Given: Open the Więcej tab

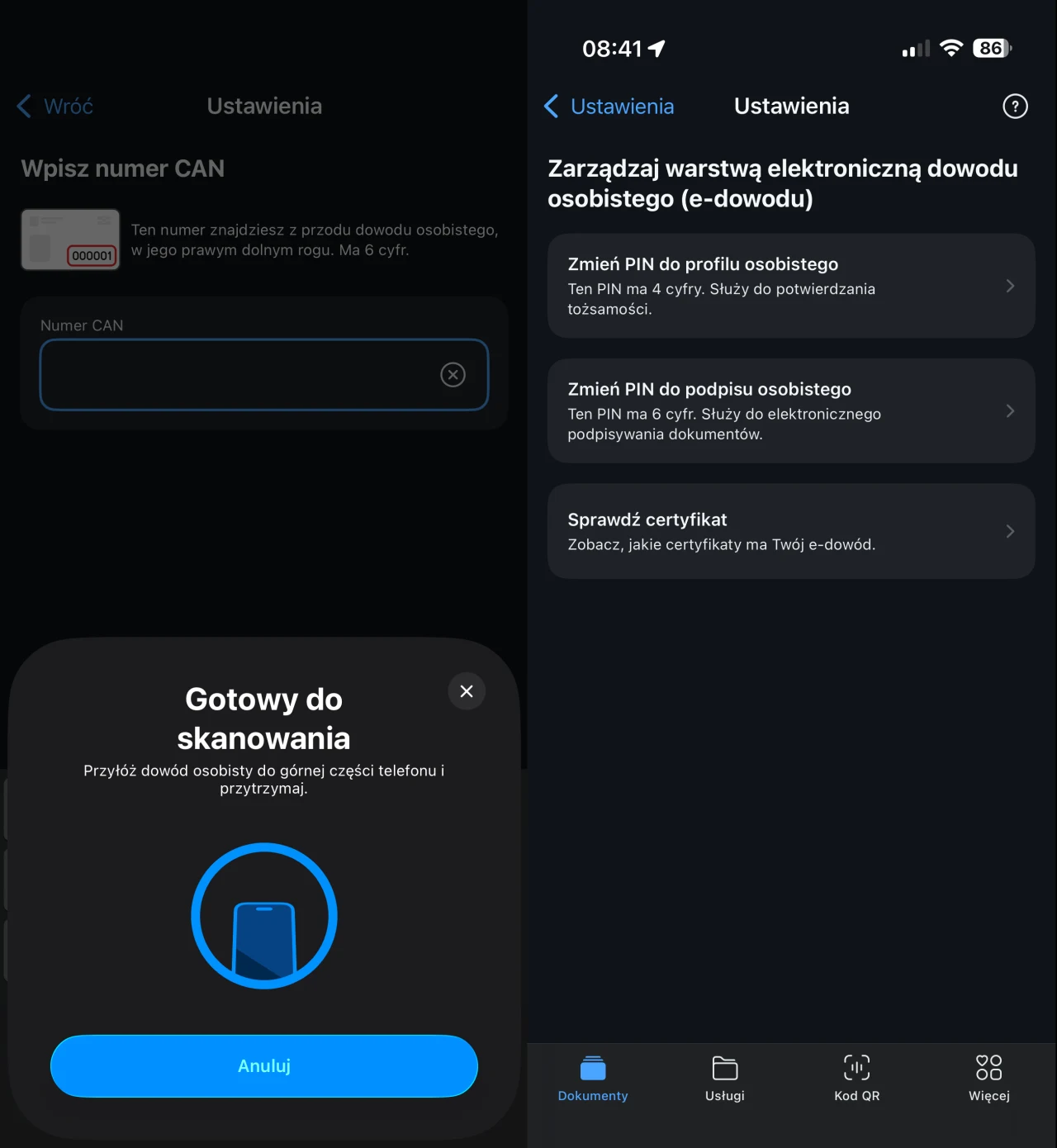Looking at the screenshot, I should click(988, 1078).
